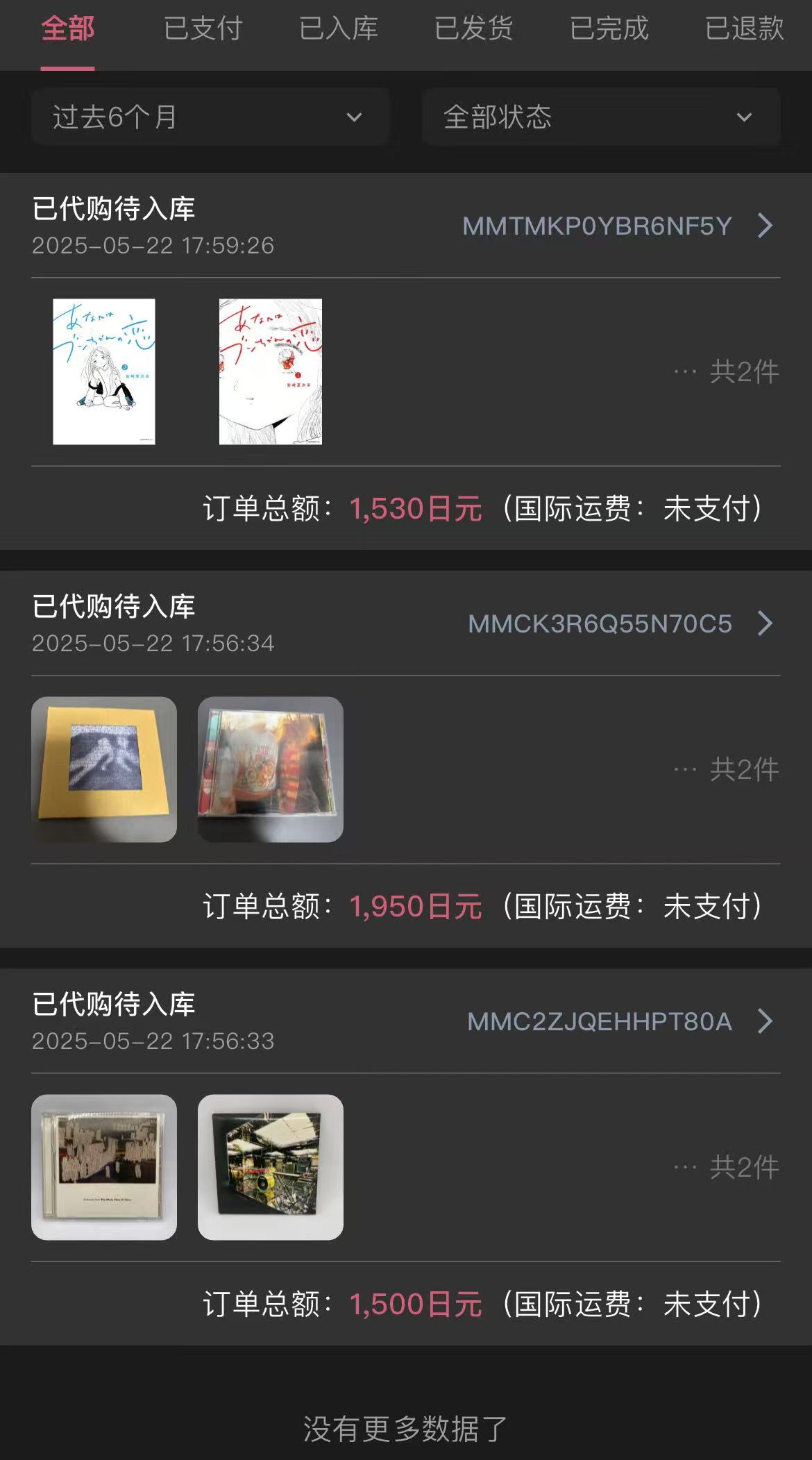Open the 已发货 tab
Viewport: 812px width, 1460px height.
[x=473, y=29]
